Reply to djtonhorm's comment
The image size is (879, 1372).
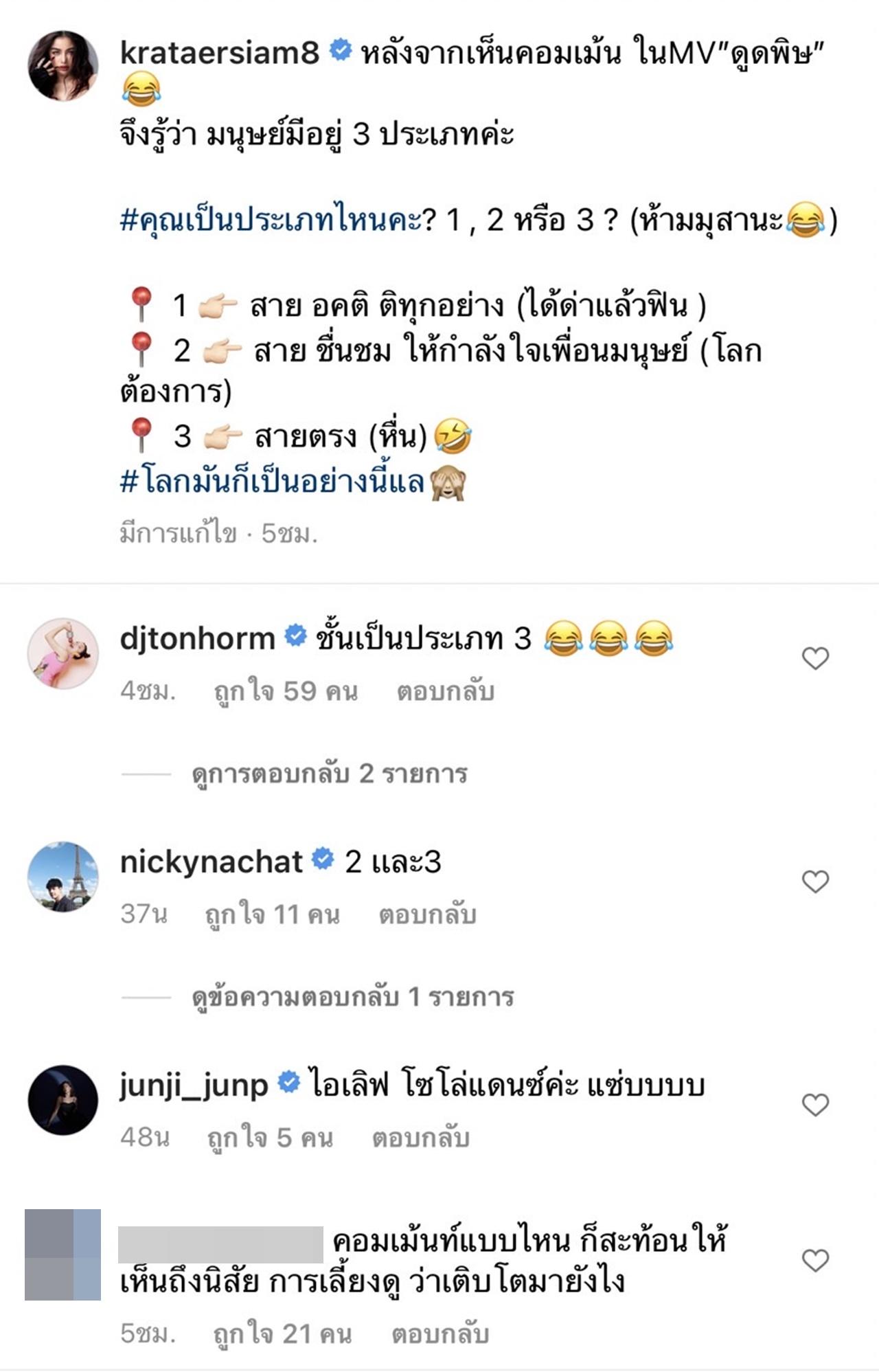445,691
